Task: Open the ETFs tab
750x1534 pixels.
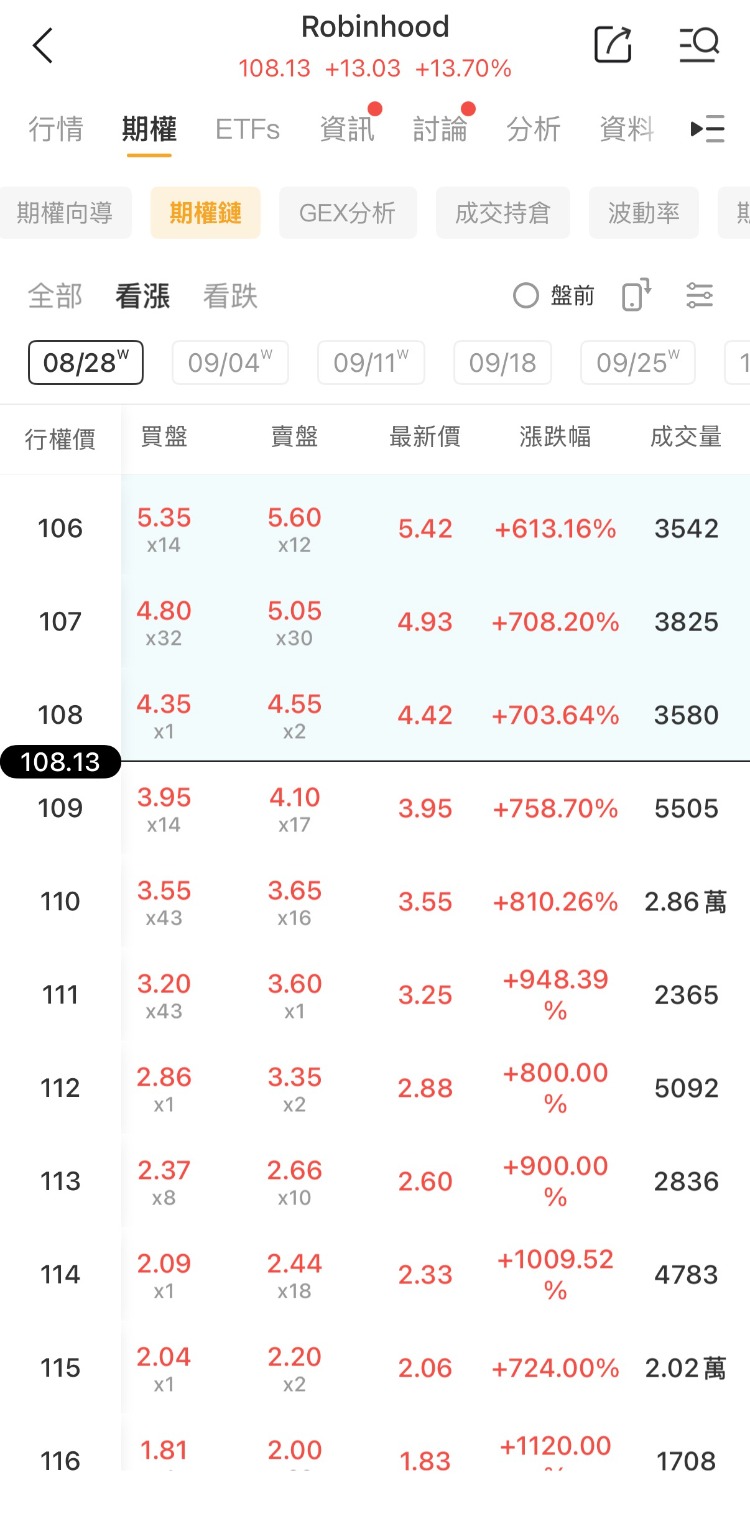Action: point(247,129)
